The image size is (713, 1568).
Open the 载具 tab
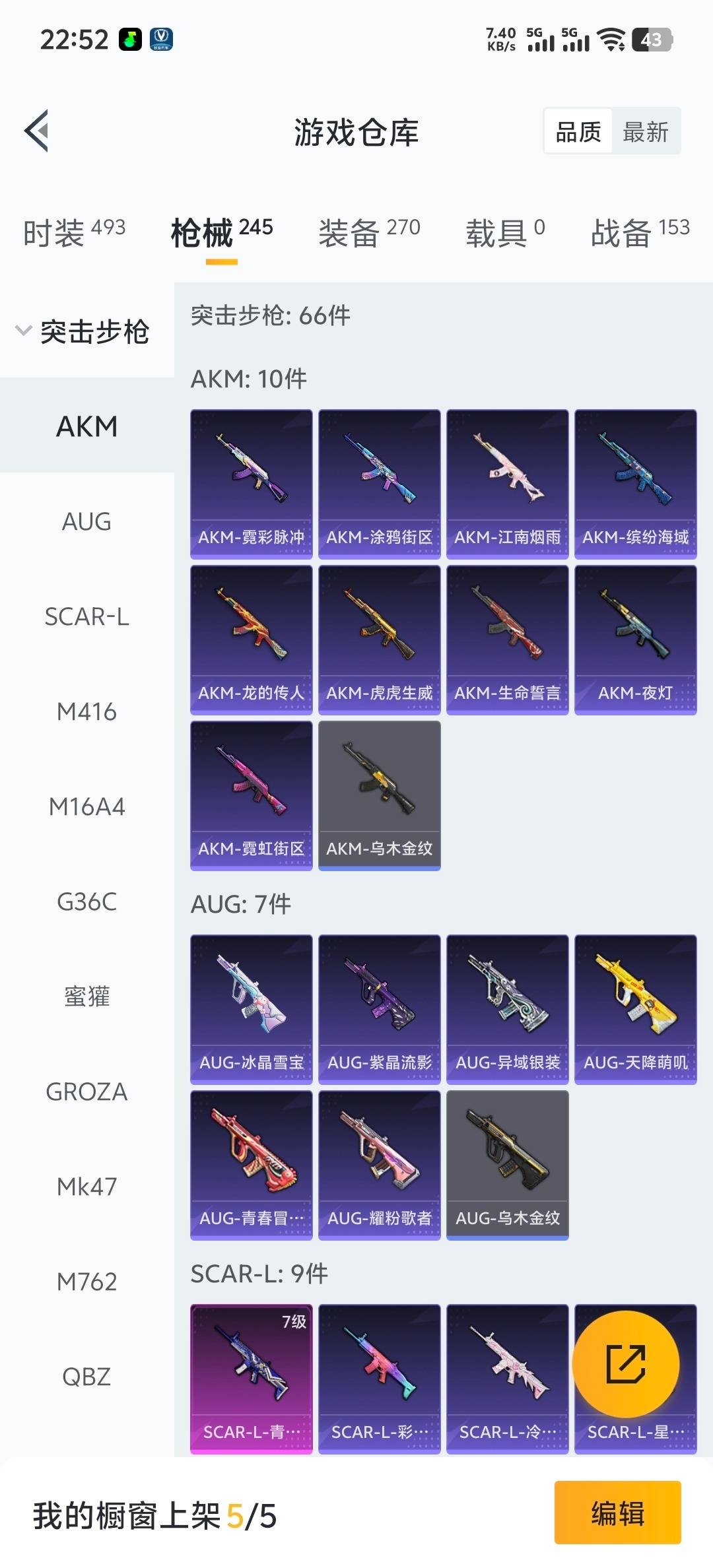point(505,232)
